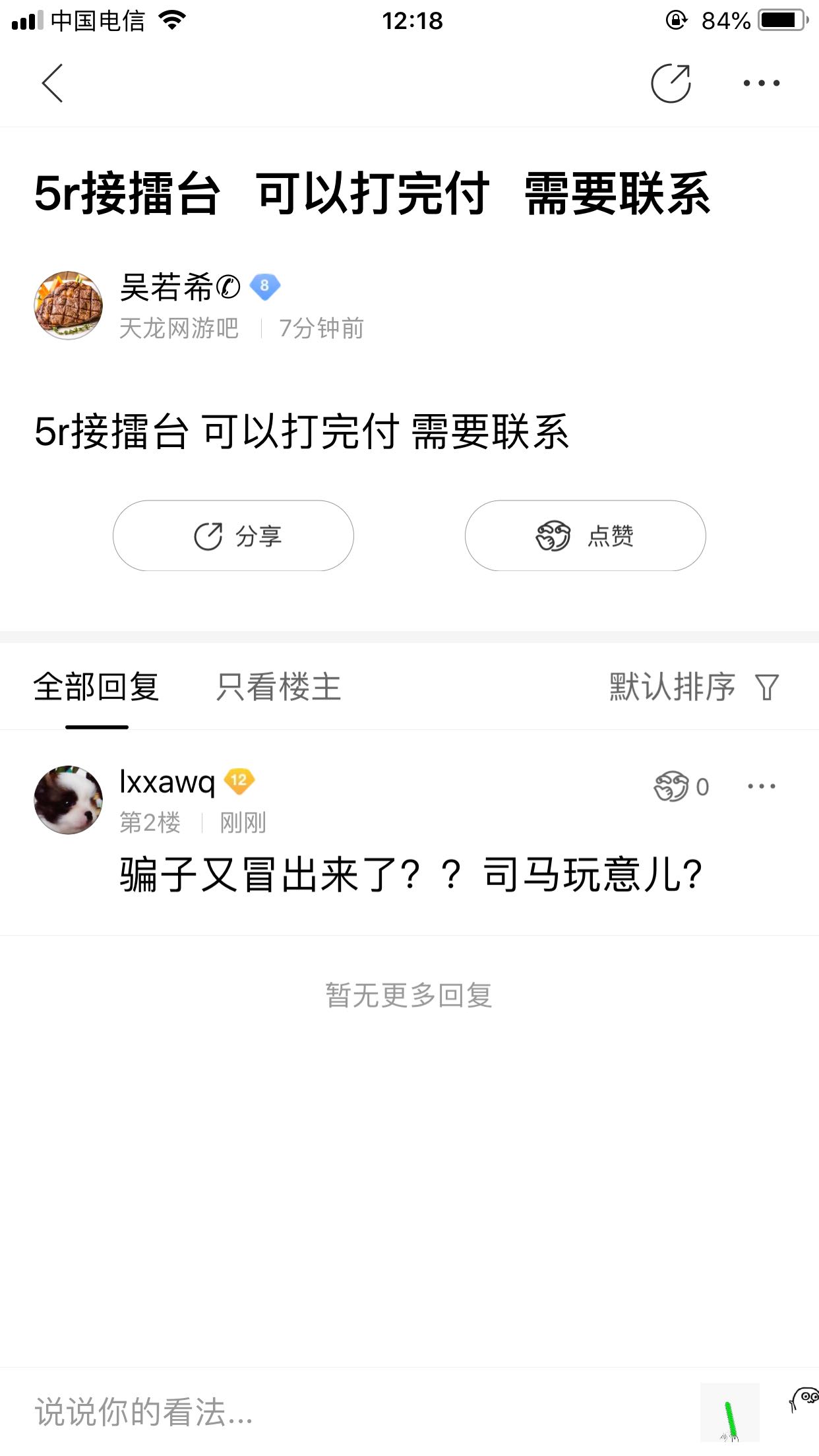The image size is (819, 1456).
Task: Go back using the top-left arrow
Action: click(52, 83)
